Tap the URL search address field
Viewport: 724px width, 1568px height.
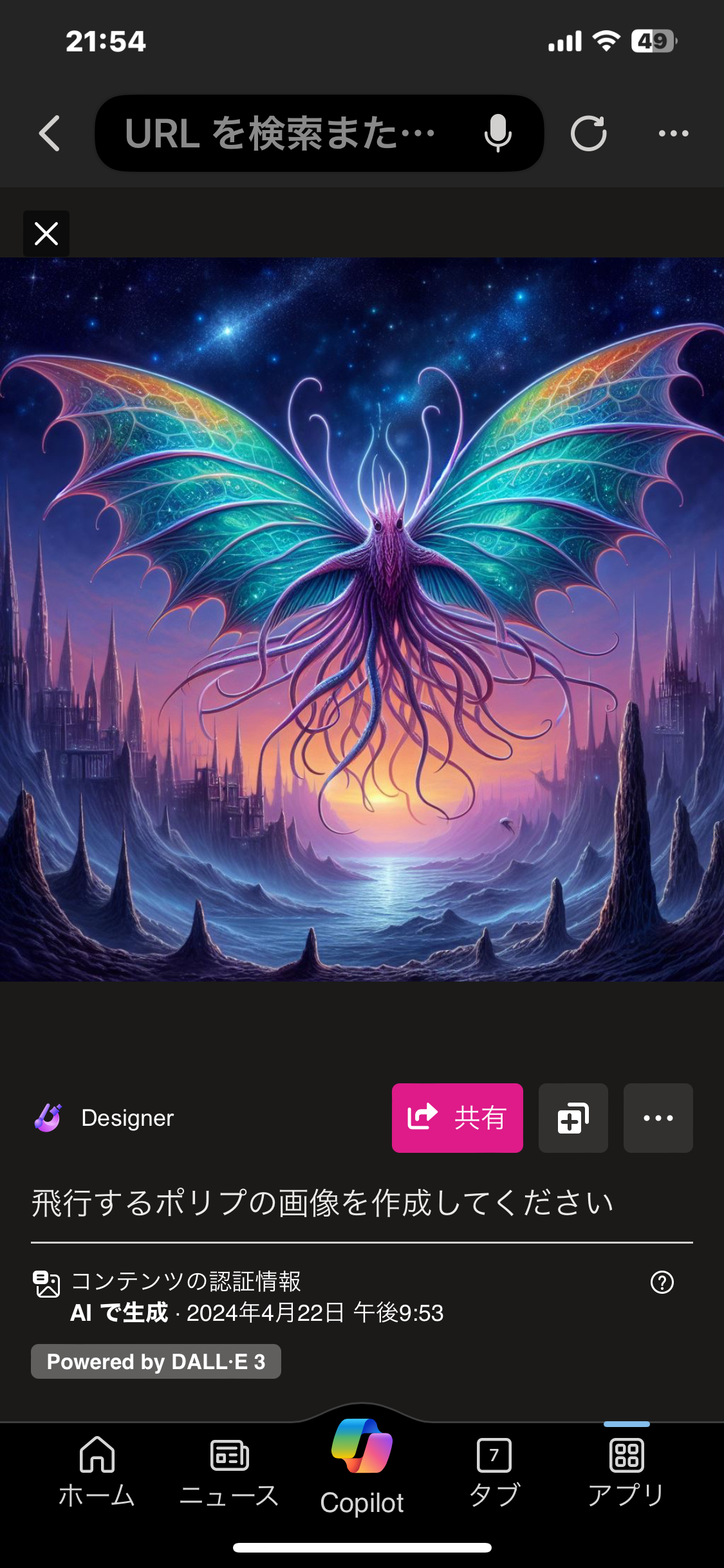[283, 134]
